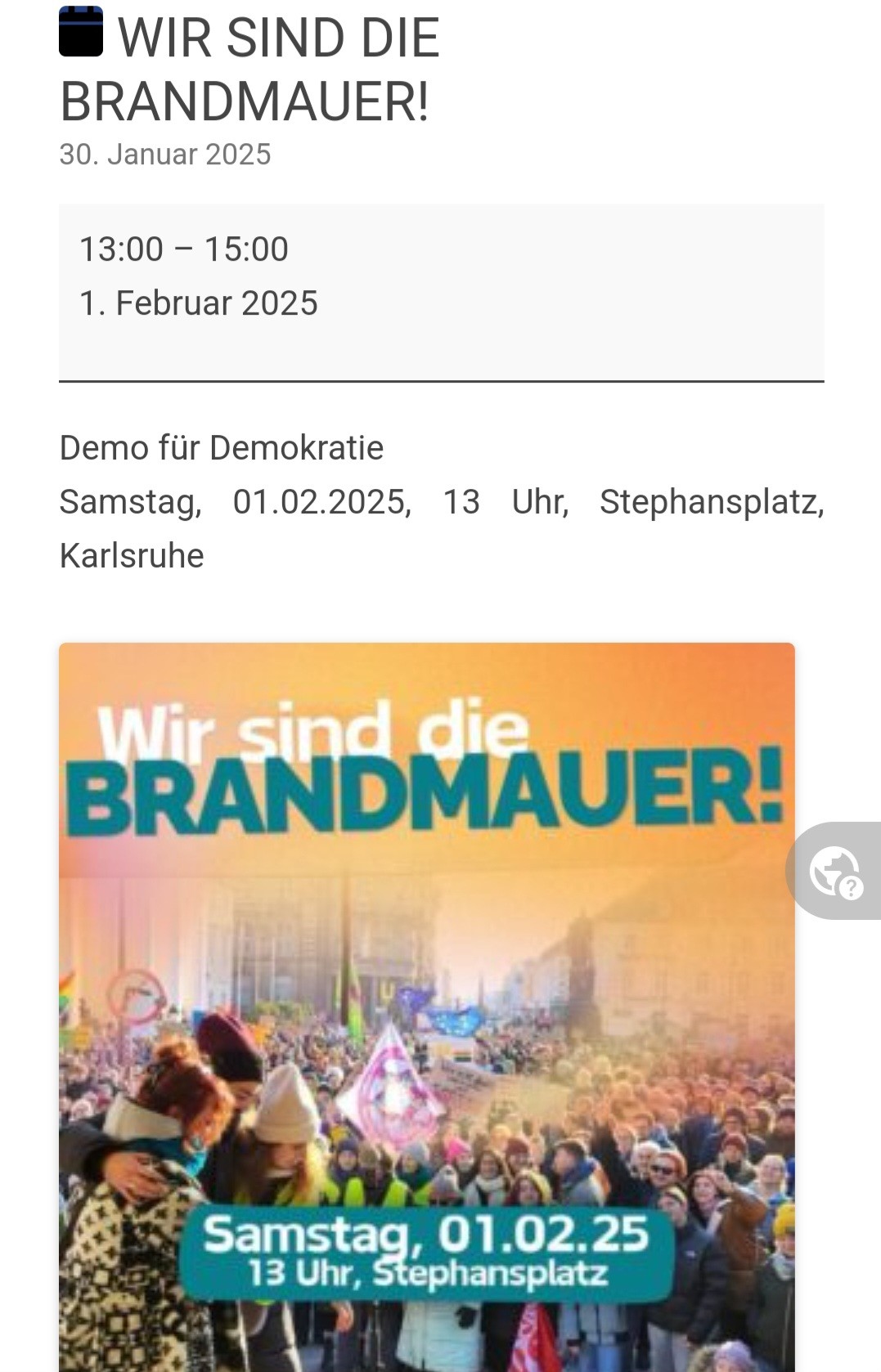Open the Brandmauer demo poster image
The width and height of the screenshot is (881, 1372).
[x=426, y=1006]
